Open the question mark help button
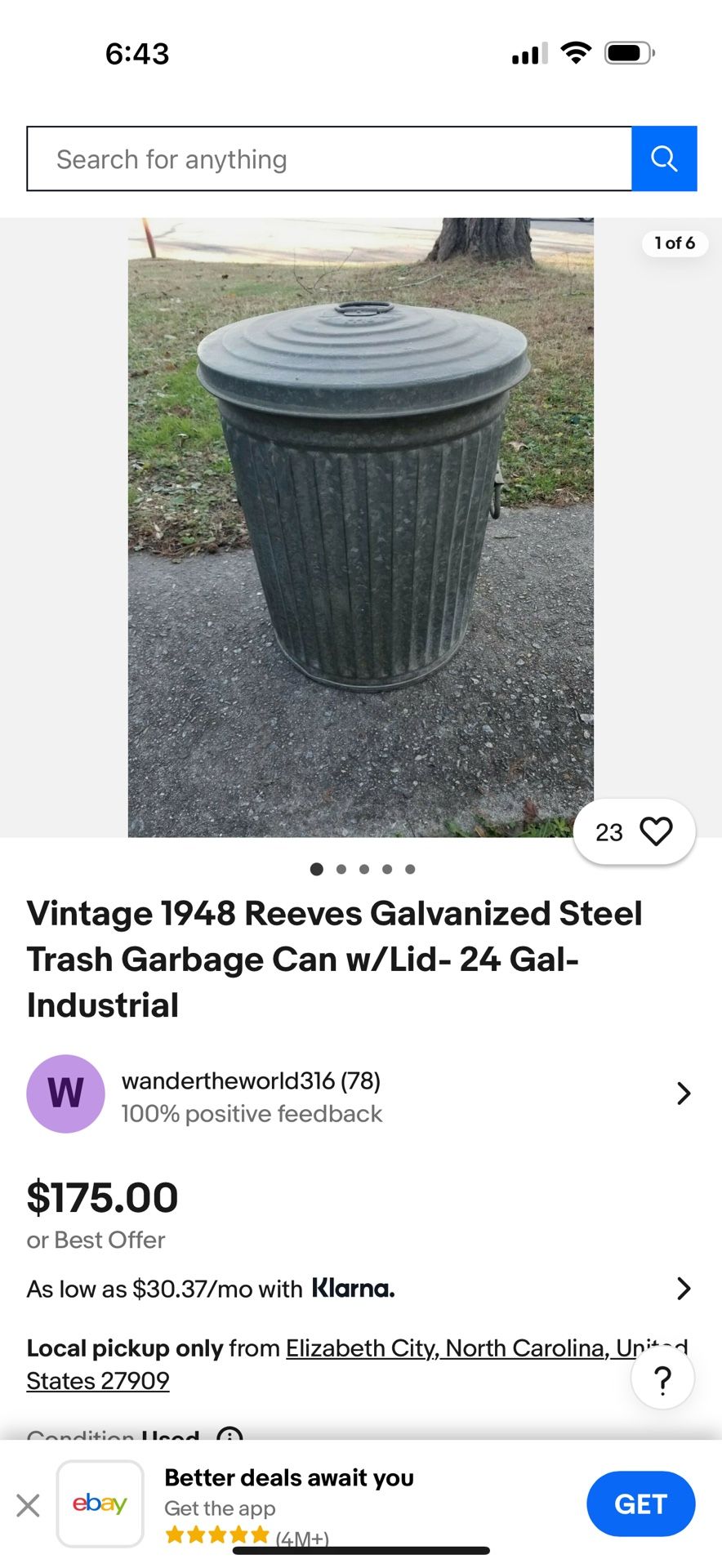Screen dimensions: 722x1568 (x=662, y=1379)
